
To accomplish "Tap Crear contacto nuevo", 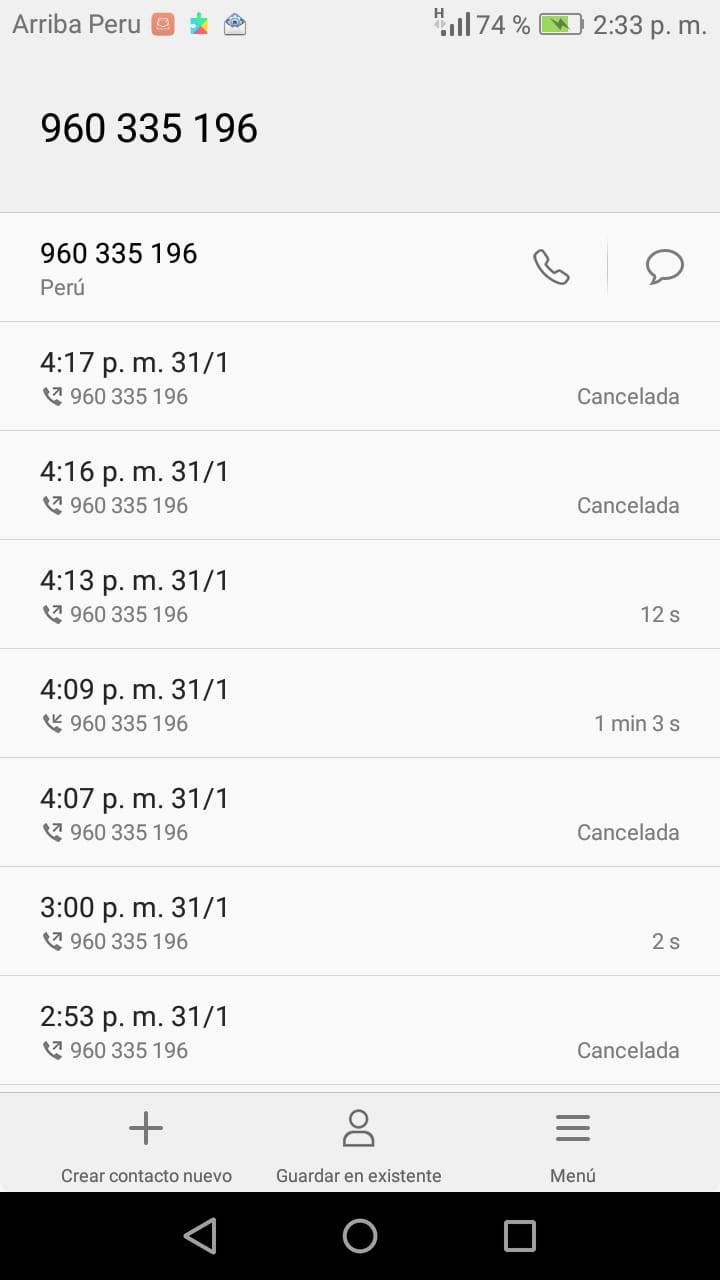I will [x=146, y=1147].
